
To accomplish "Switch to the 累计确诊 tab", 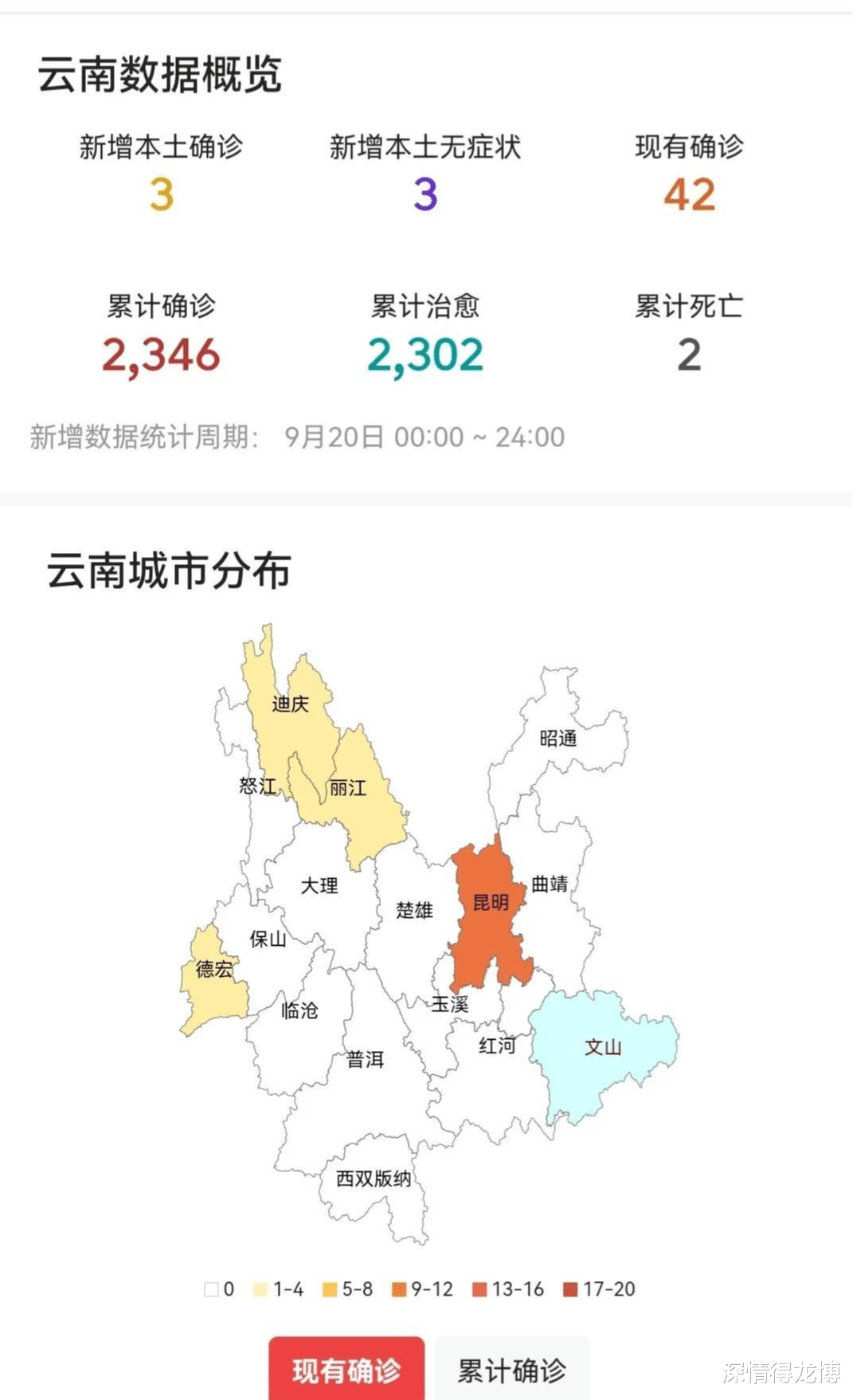I will (x=511, y=1370).
